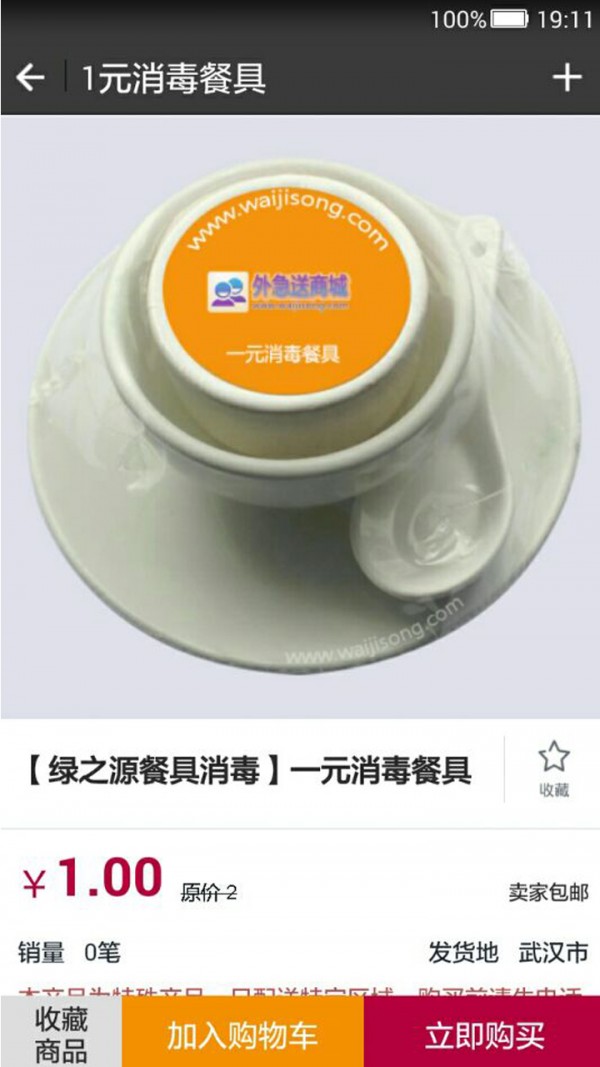Open the plus menu in the header

567,77
